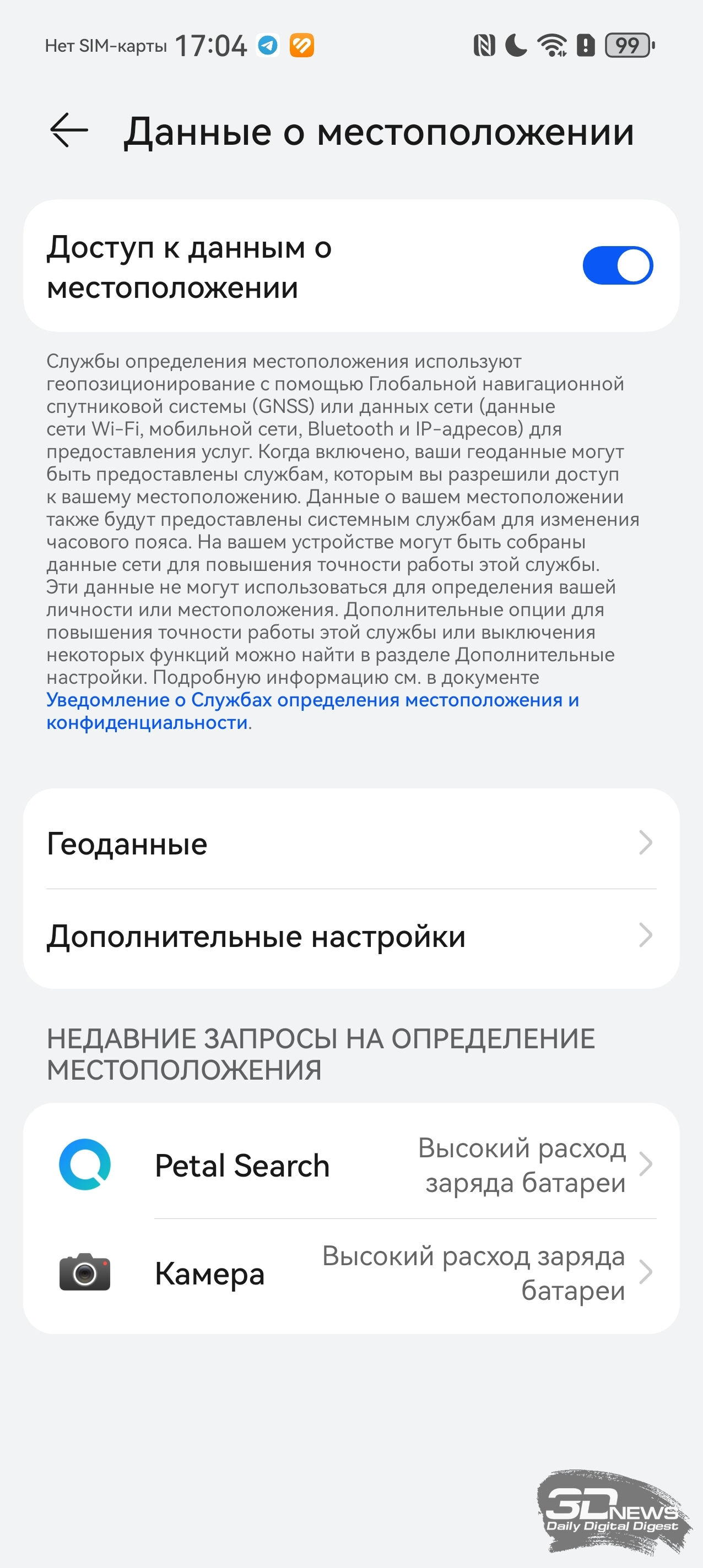The width and height of the screenshot is (703, 1568).
Task: Open Дополнительные настройки
Action: 351,935
